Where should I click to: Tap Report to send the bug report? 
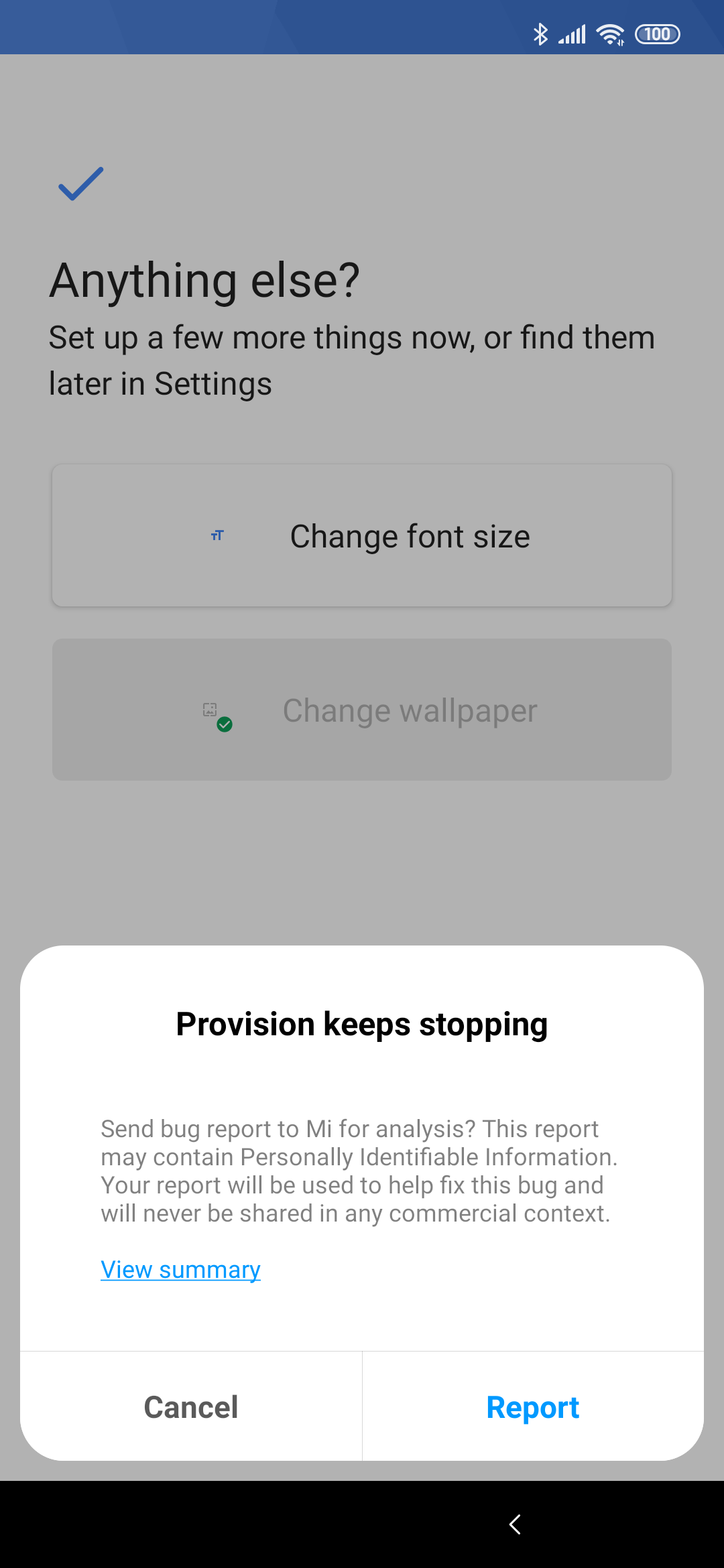click(533, 1407)
